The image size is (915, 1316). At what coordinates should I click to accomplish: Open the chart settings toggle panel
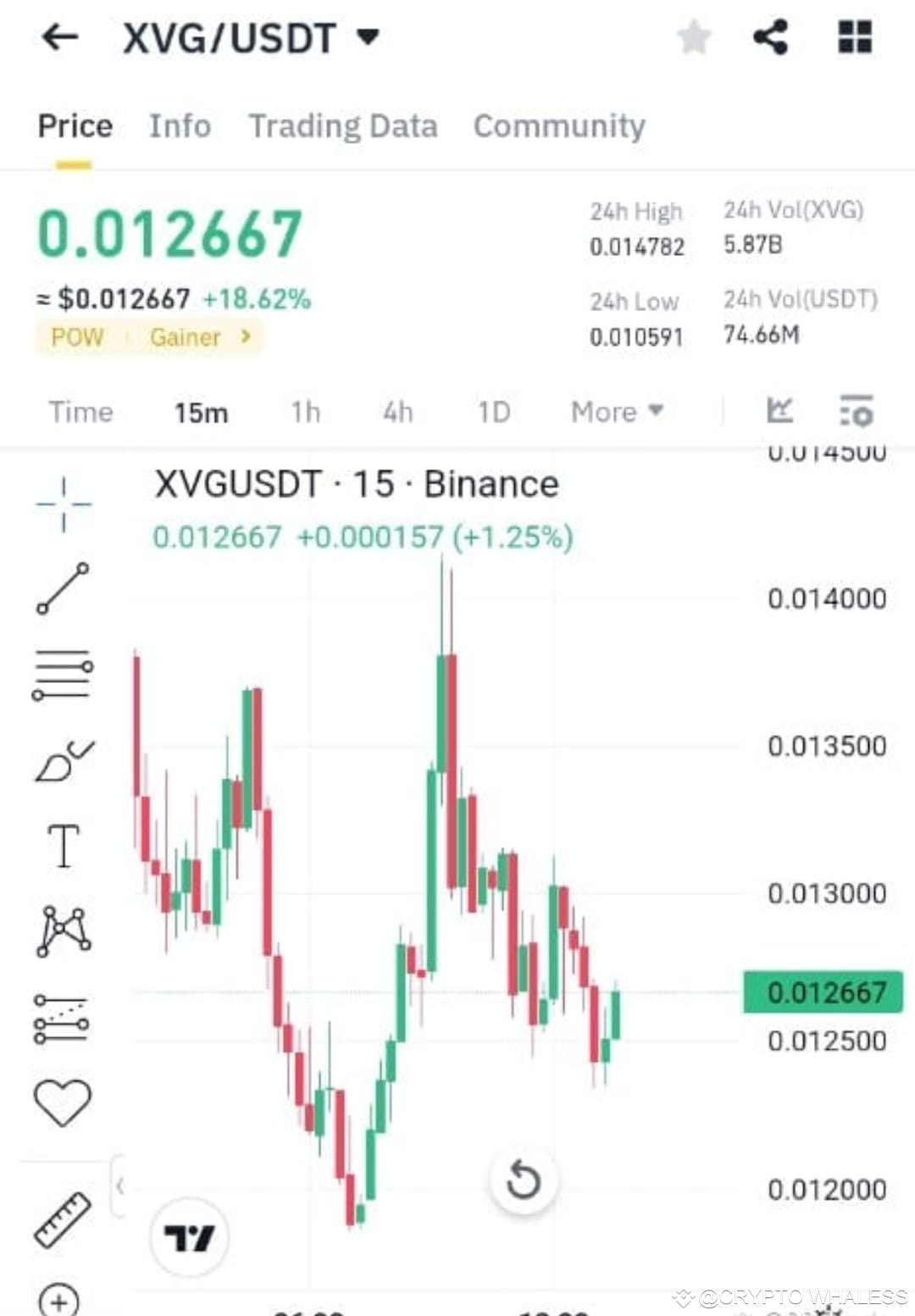(856, 411)
